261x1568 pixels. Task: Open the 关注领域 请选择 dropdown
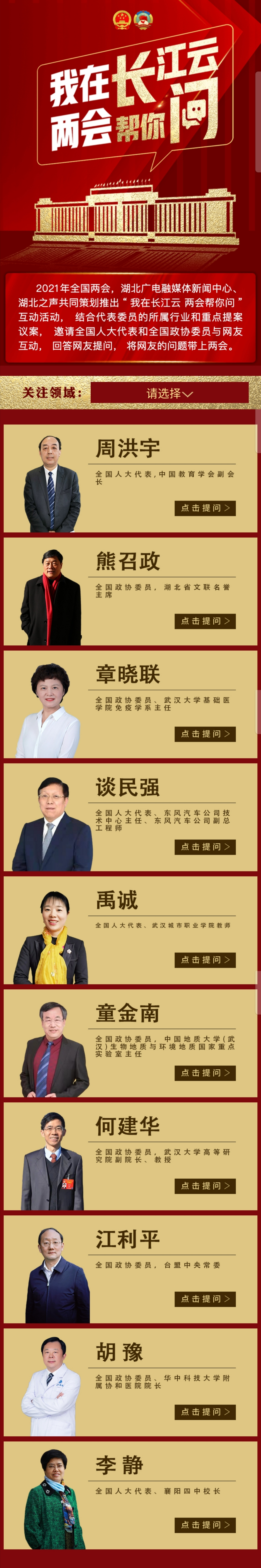coord(169,393)
